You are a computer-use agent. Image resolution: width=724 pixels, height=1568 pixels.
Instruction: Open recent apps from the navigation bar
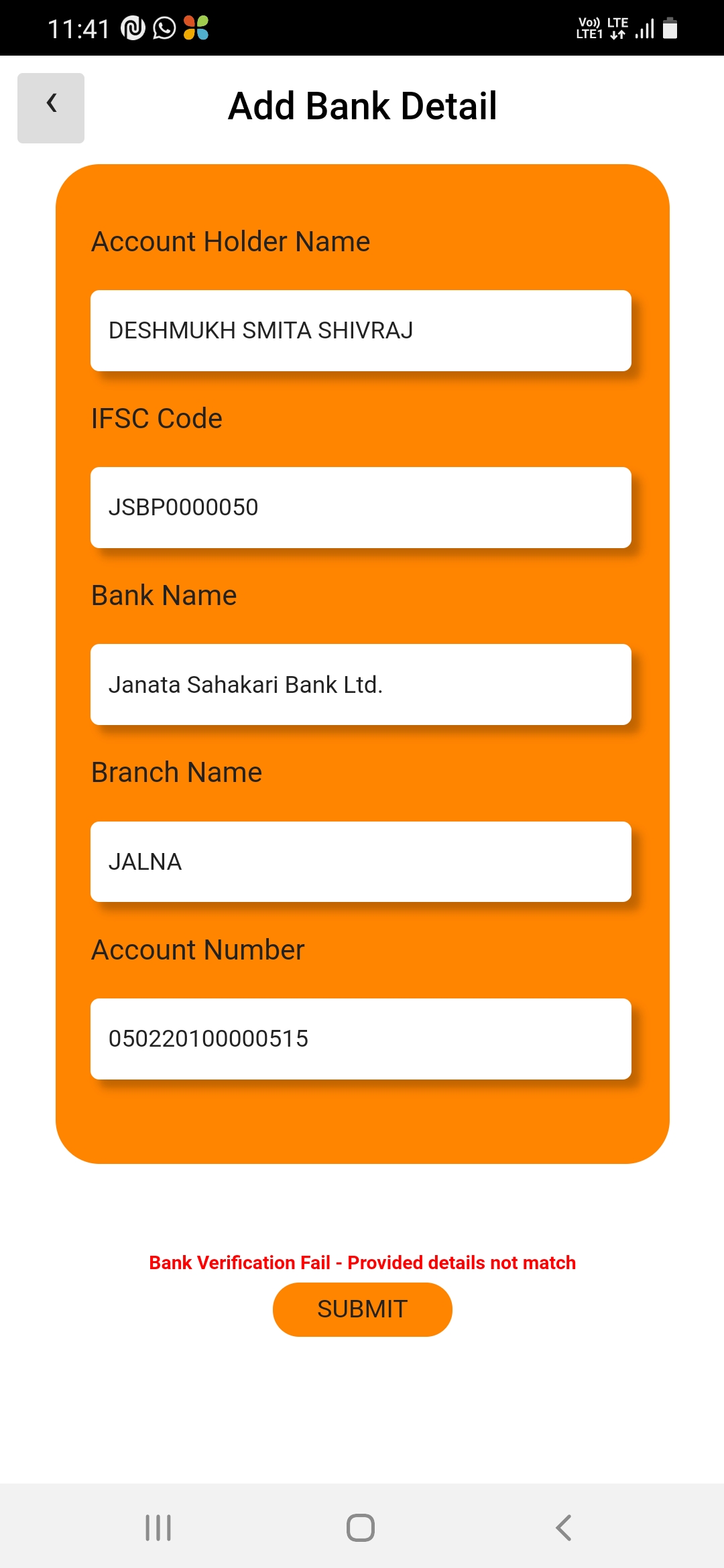pyautogui.click(x=158, y=1528)
